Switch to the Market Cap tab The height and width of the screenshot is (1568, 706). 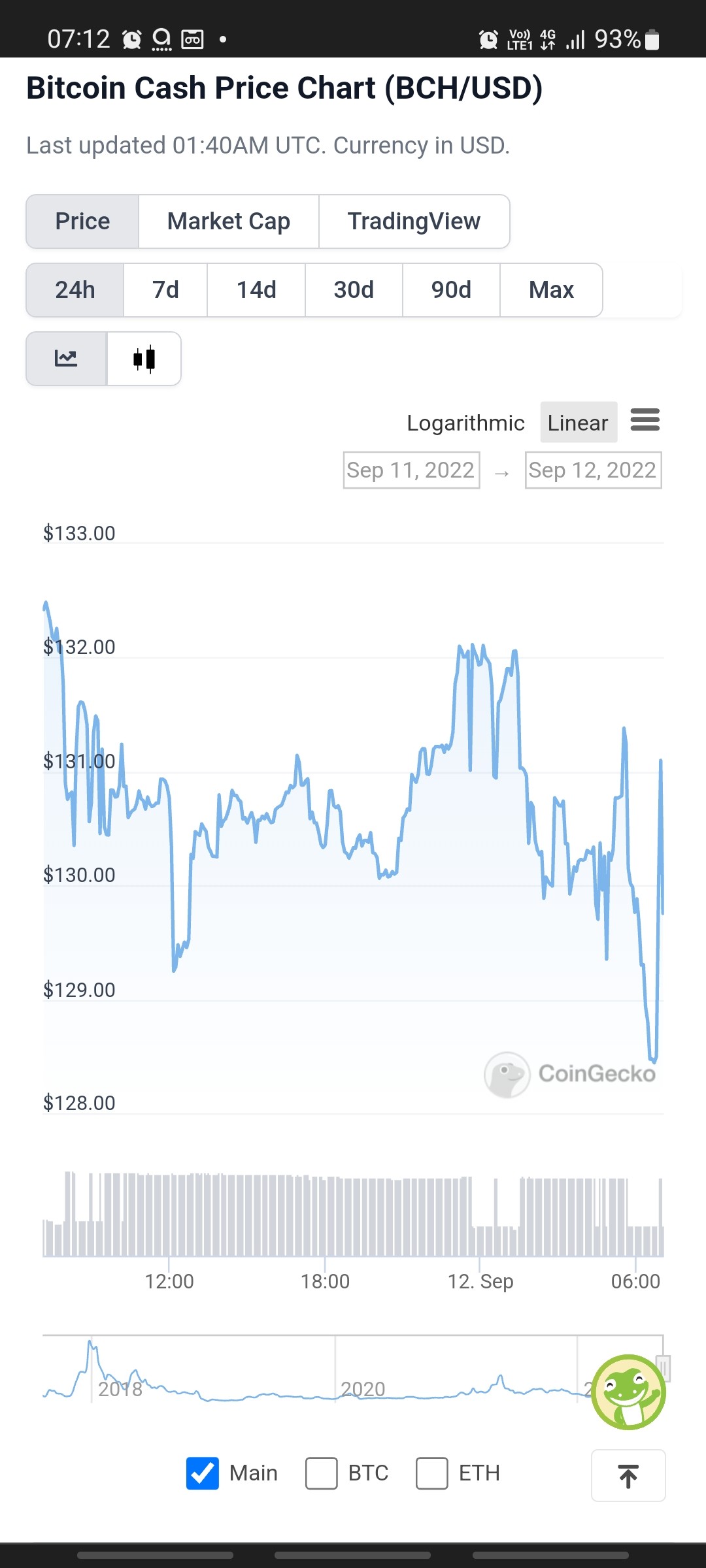229,221
